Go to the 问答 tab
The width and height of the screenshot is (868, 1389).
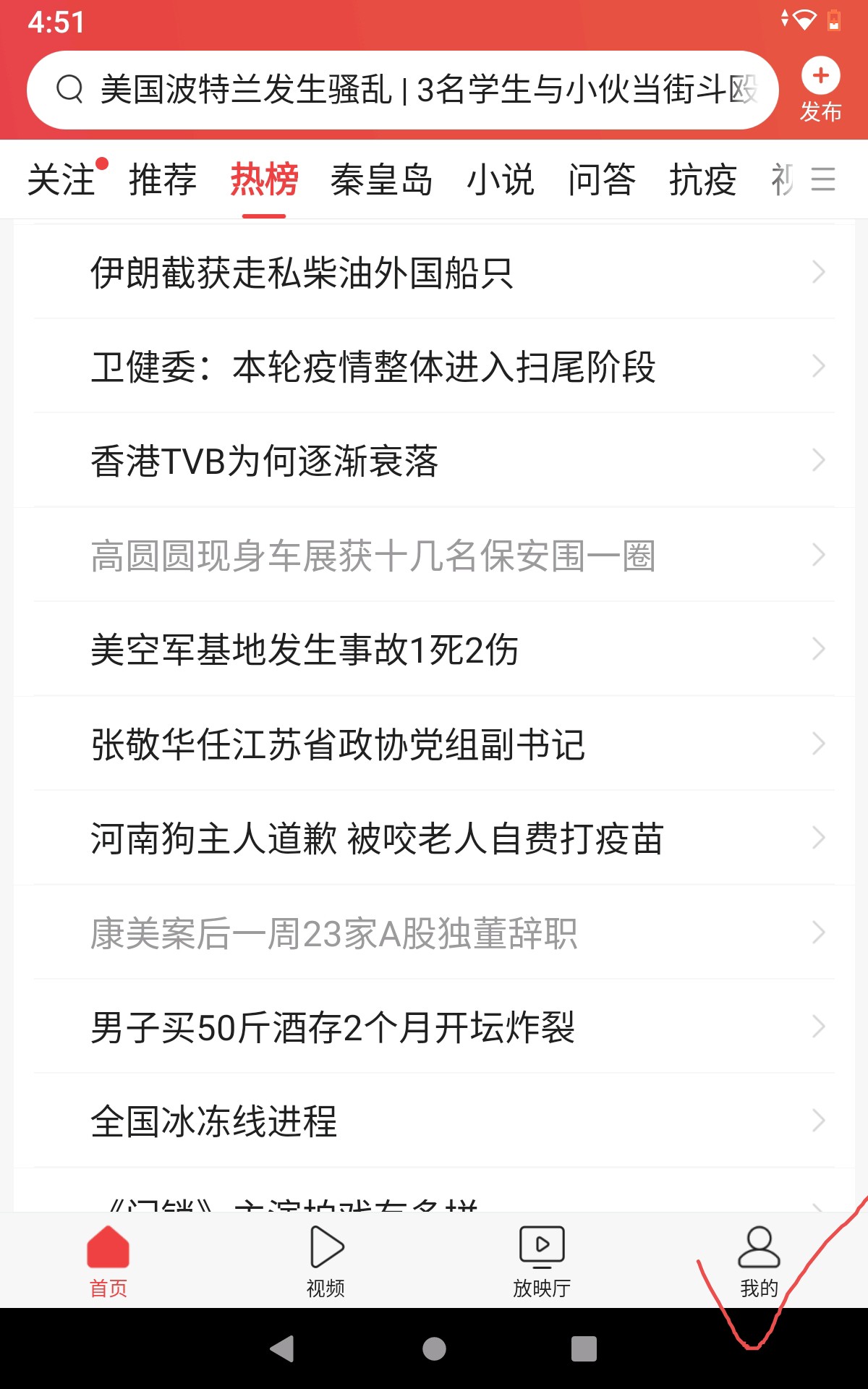tap(601, 179)
